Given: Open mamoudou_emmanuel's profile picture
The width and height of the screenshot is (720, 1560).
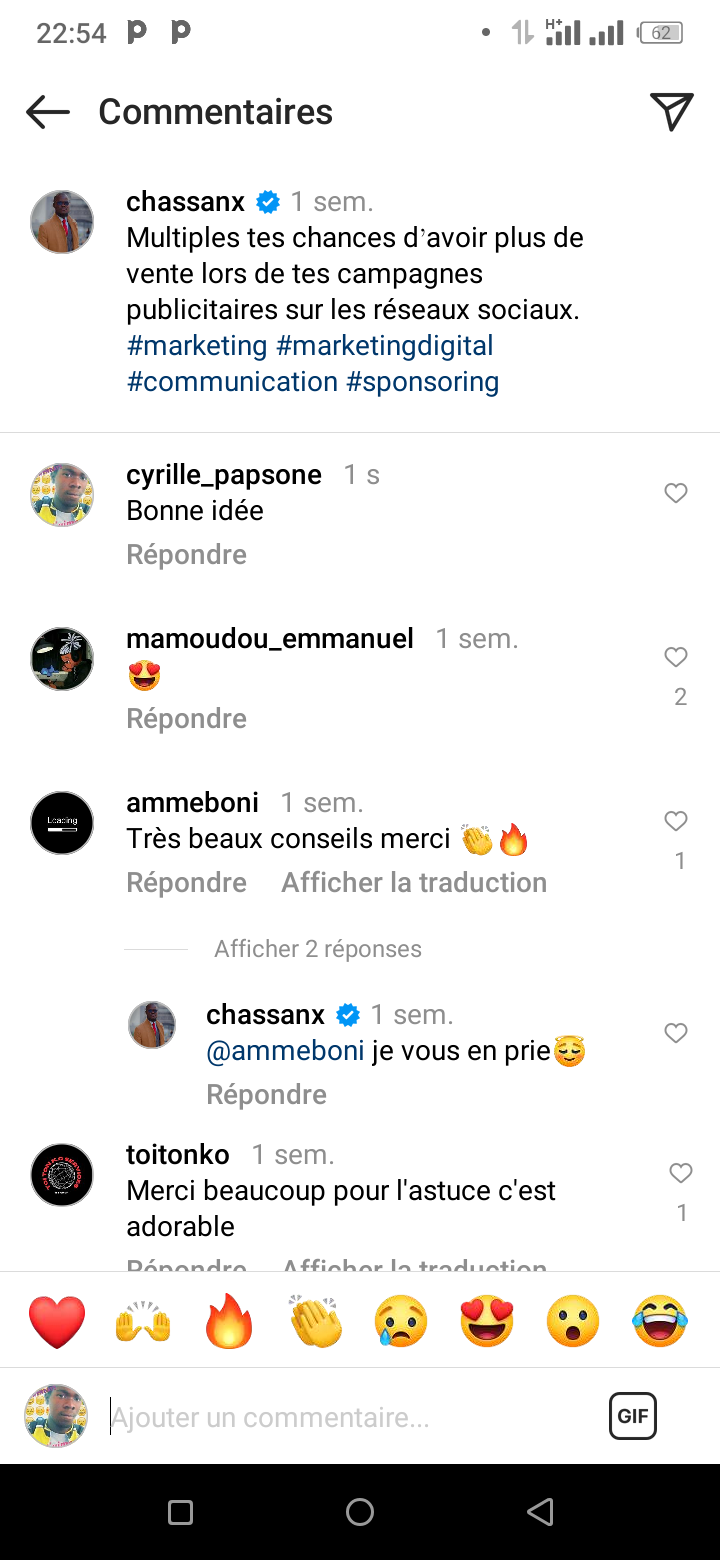Looking at the screenshot, I should 62,659.
